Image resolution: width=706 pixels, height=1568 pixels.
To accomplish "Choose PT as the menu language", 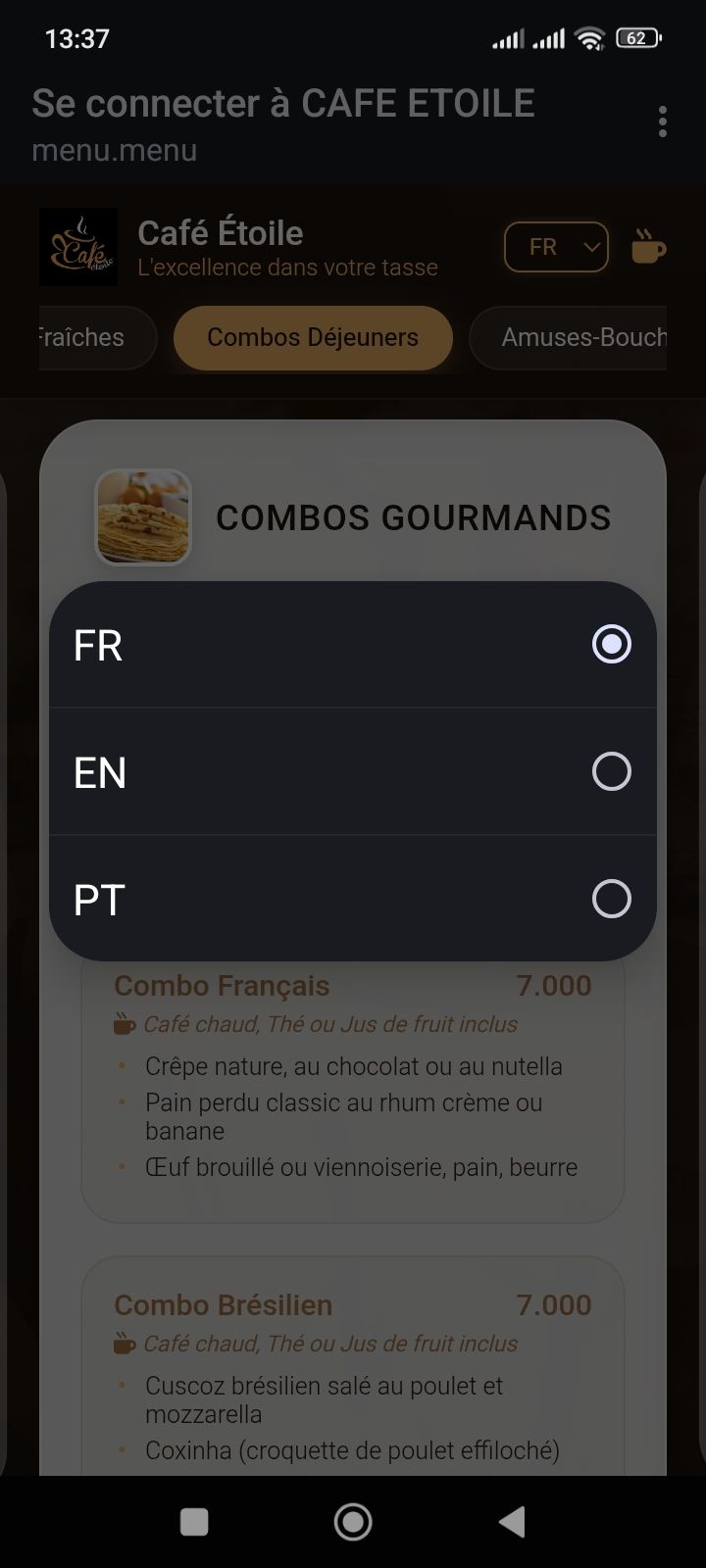I will tap(353, 899).
